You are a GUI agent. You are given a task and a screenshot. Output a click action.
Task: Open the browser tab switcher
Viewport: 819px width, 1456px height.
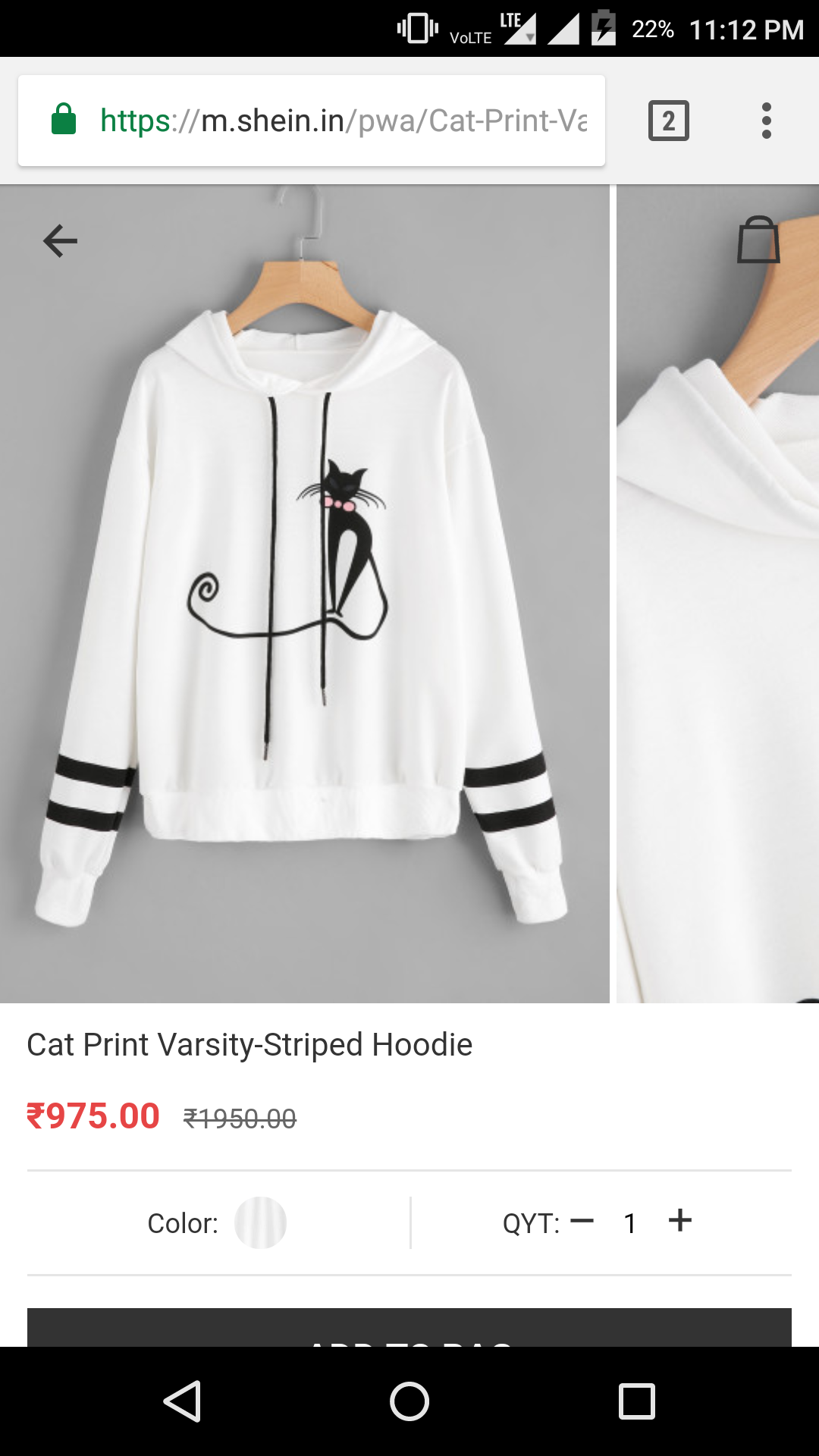point(668,121)
